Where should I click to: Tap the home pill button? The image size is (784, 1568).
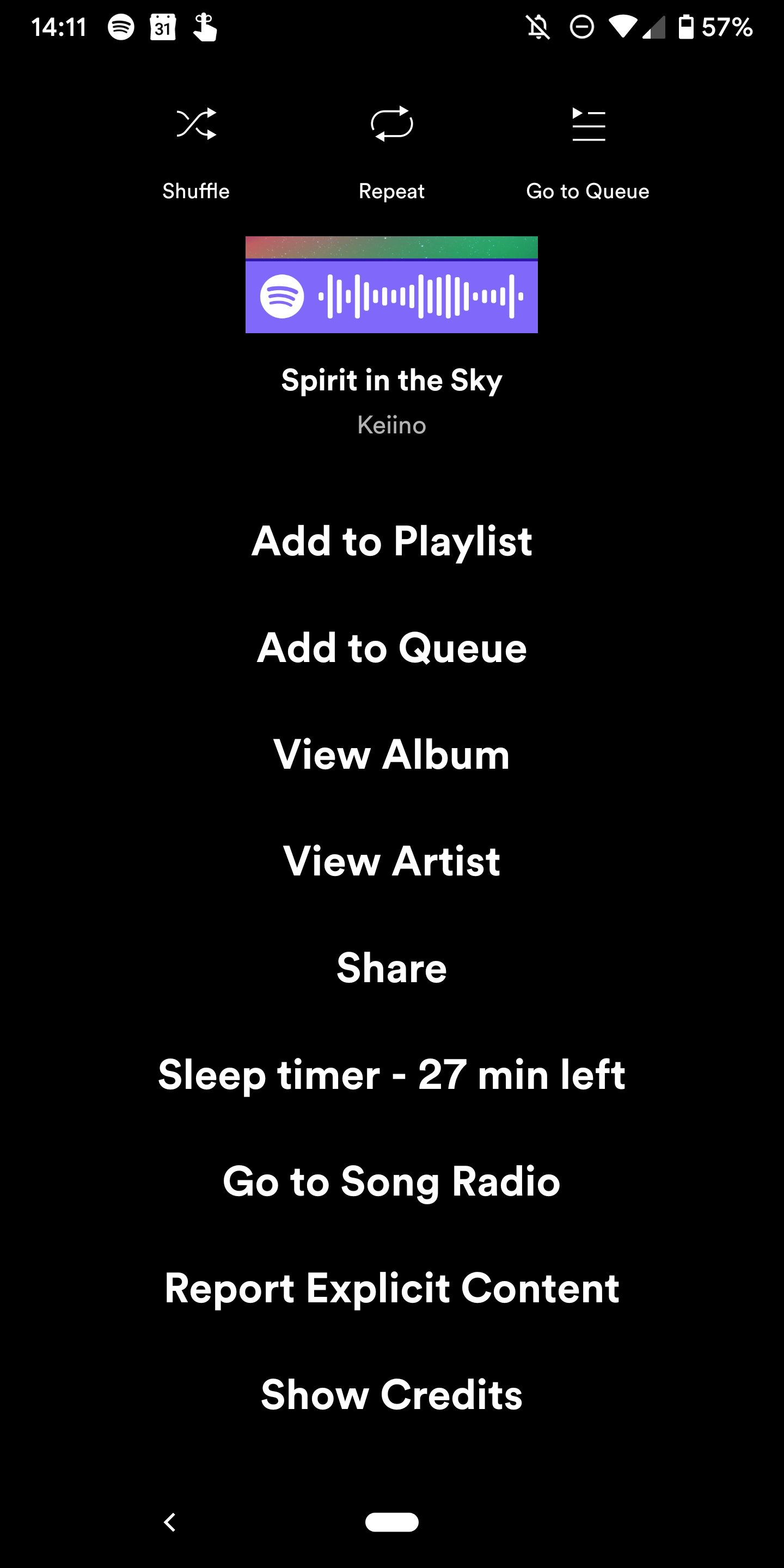[391, 1522]
